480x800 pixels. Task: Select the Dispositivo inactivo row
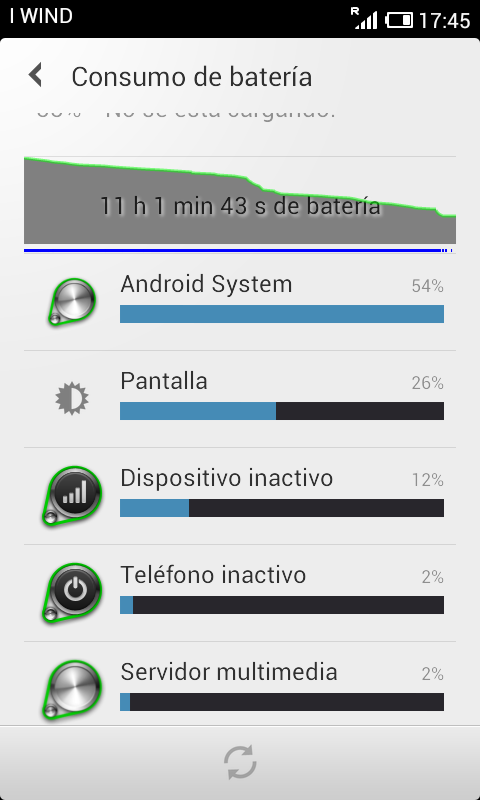(240, 496)
